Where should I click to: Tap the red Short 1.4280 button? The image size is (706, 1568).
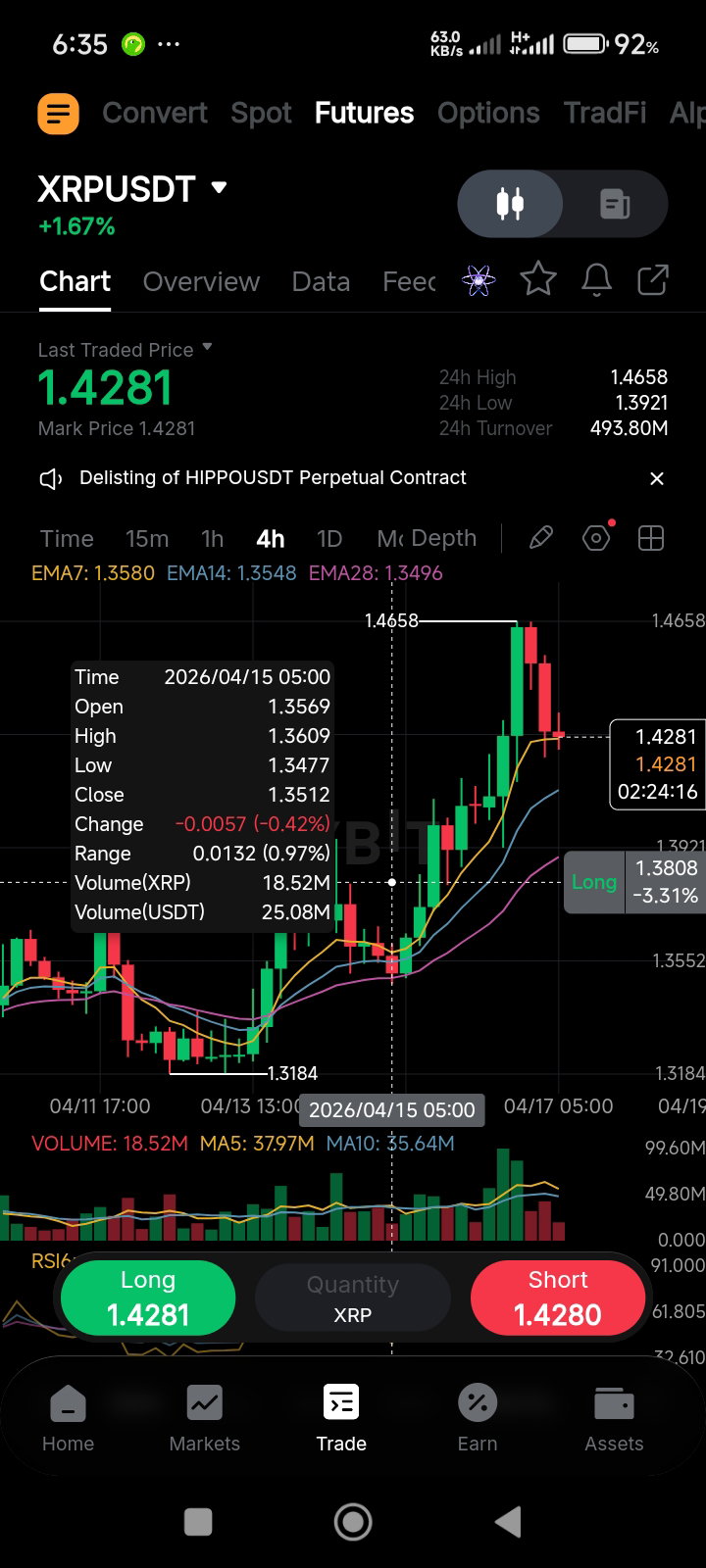pyautogui.click(x=558, y=1298)
